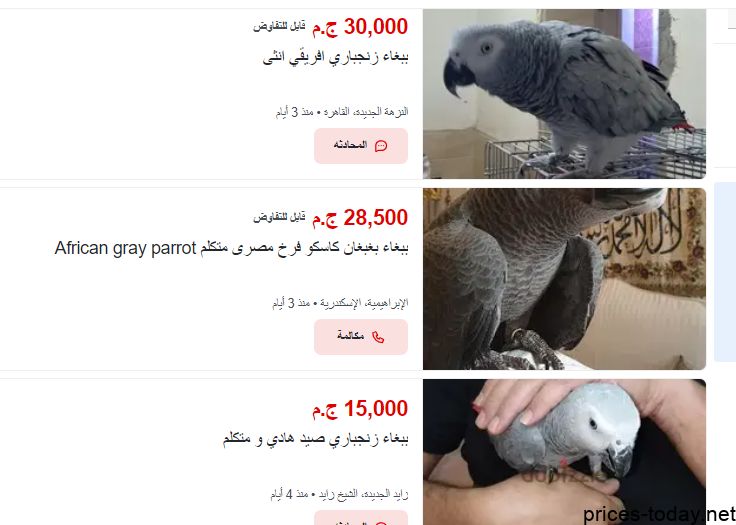View photo of the 30,000 parrot ad
Screen dimensions: 736x525
pyautogui.click(x=563, y=94)
